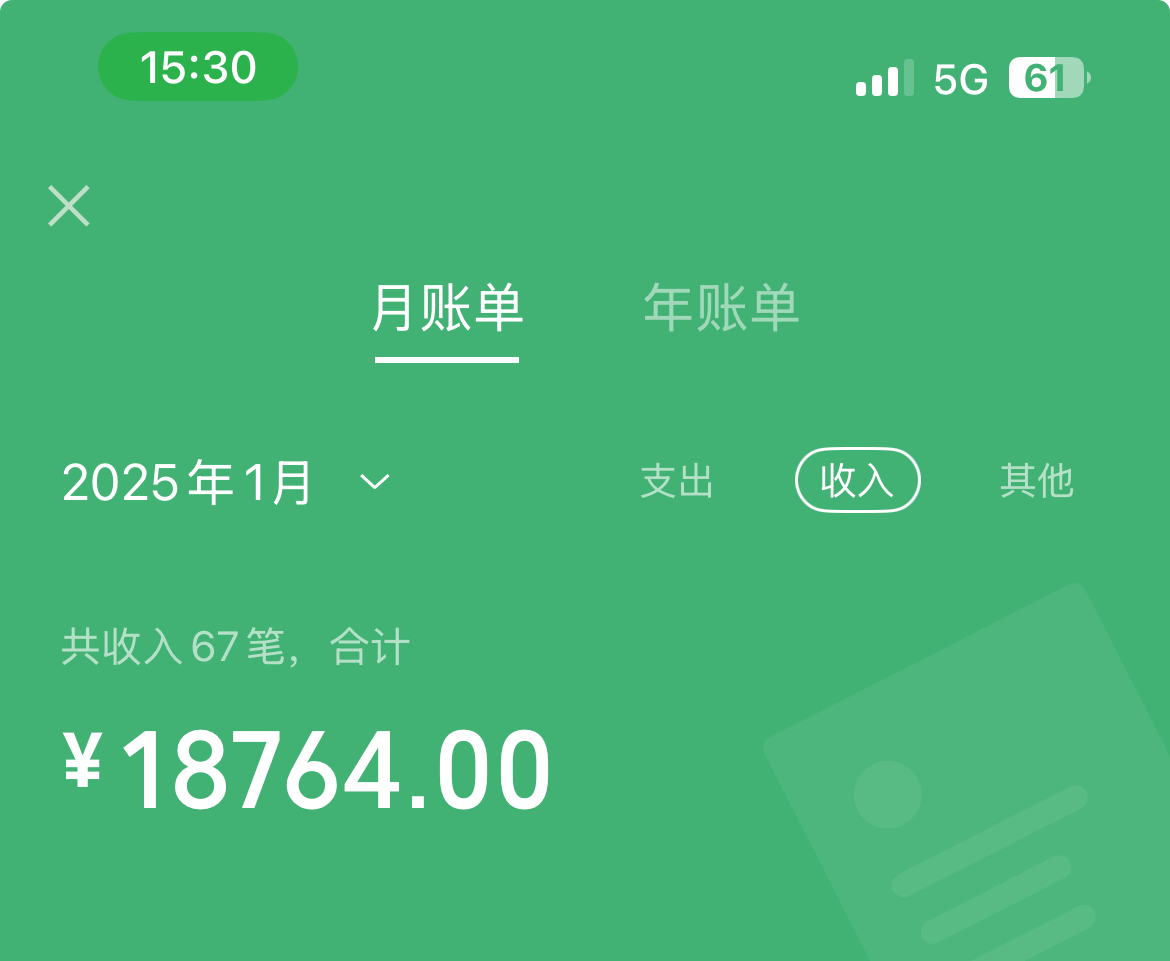This screenshot has width=1170, height=961.
Task: Close the bill page
Action: [x=69, y=206]
